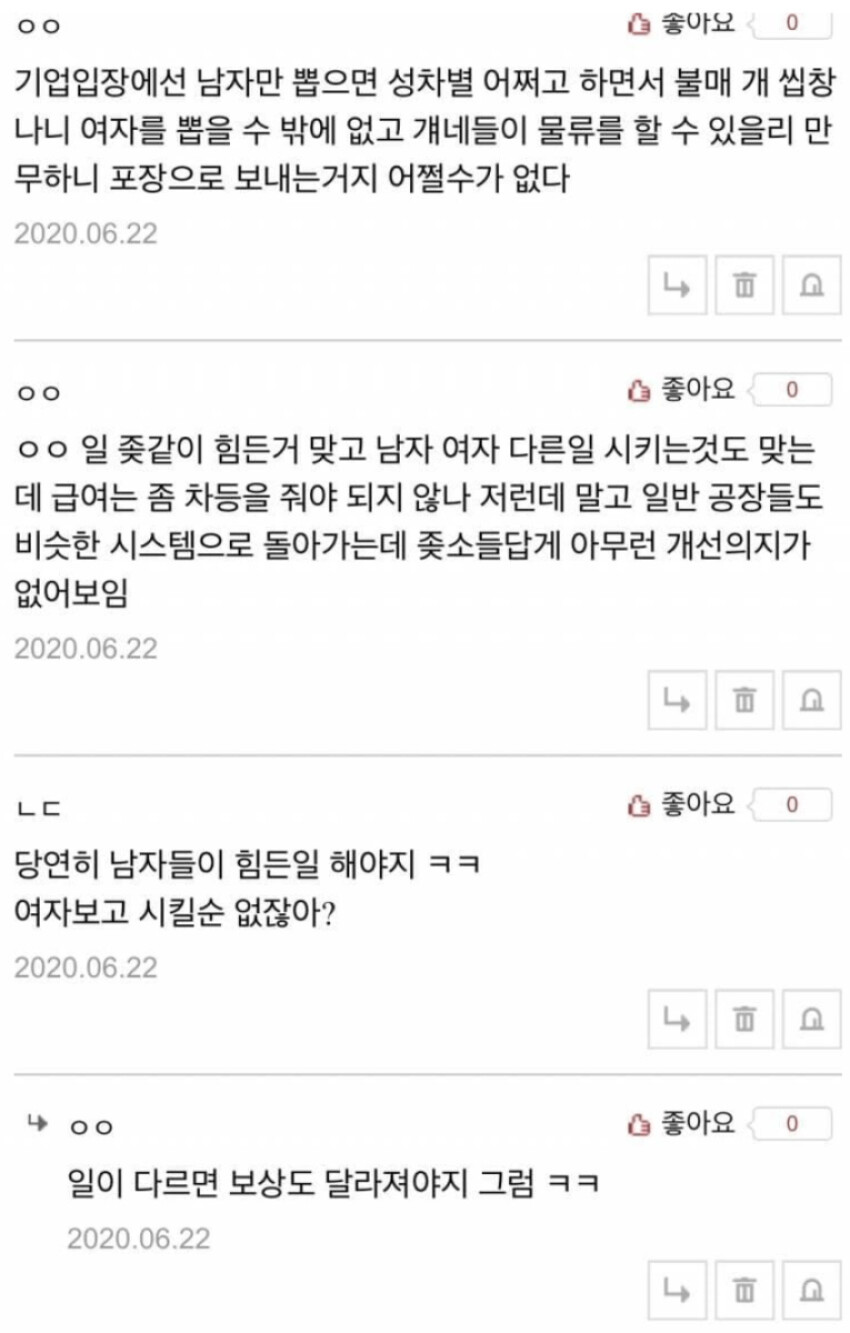850x1333 pixels.
Task: Like the comment mentioning 비슷한 시스템으로
Action: pyautogui.click(x=681, y=389)
